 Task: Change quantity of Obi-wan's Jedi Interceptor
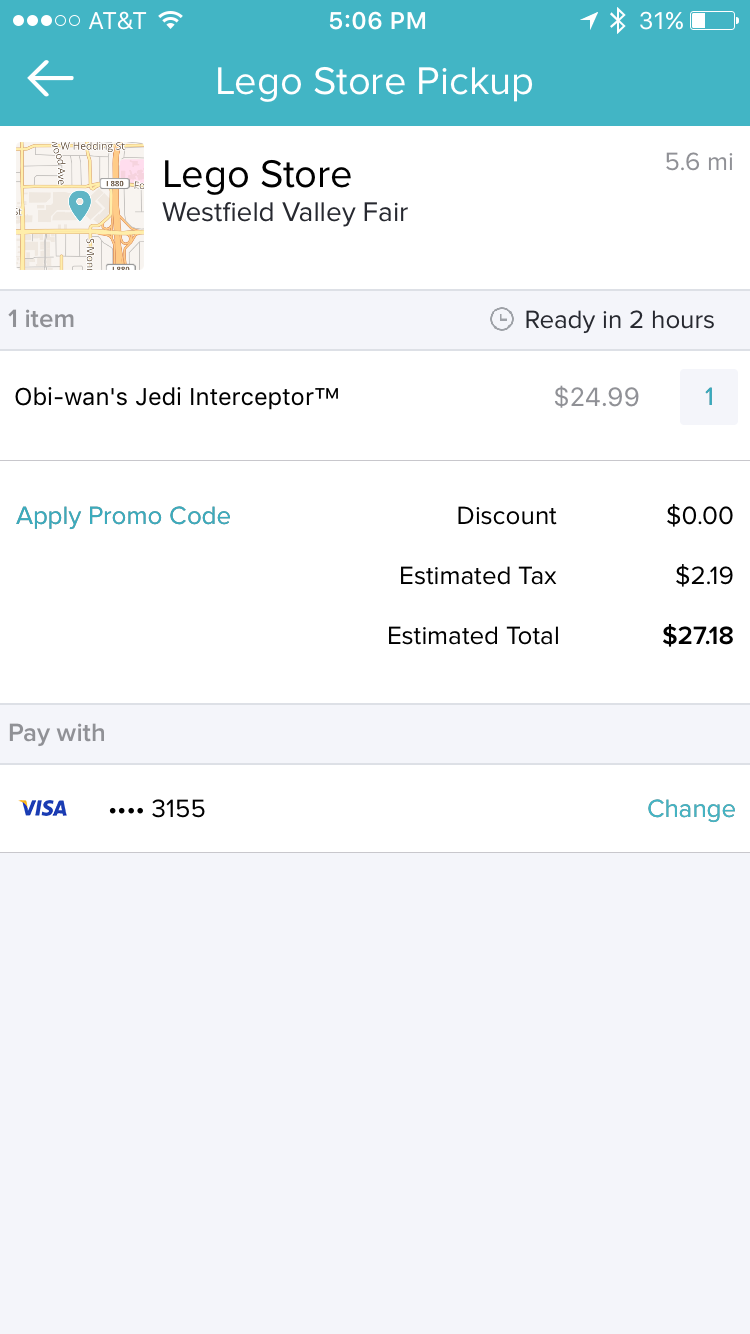709,397
